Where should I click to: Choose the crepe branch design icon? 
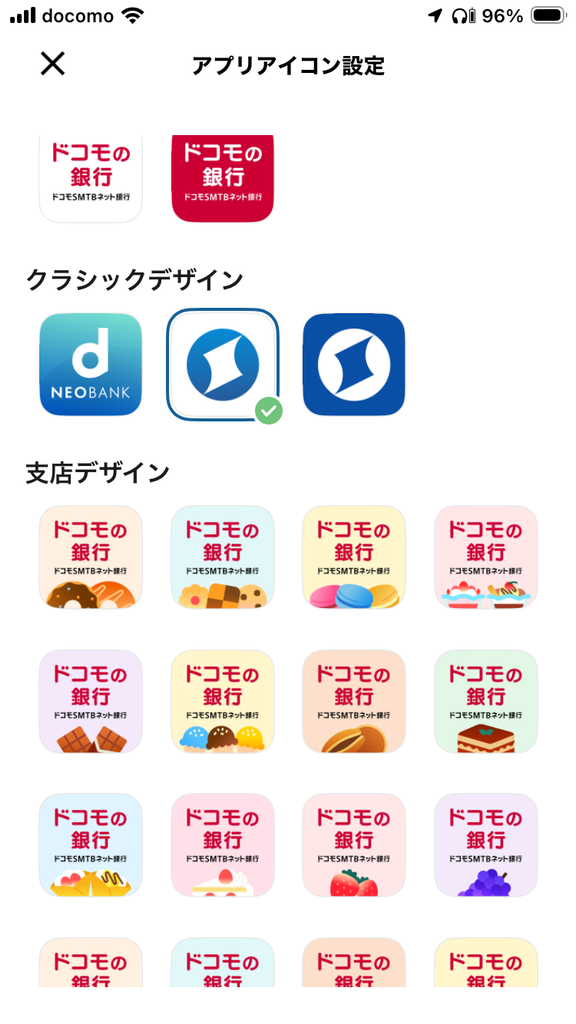(91, 845)
